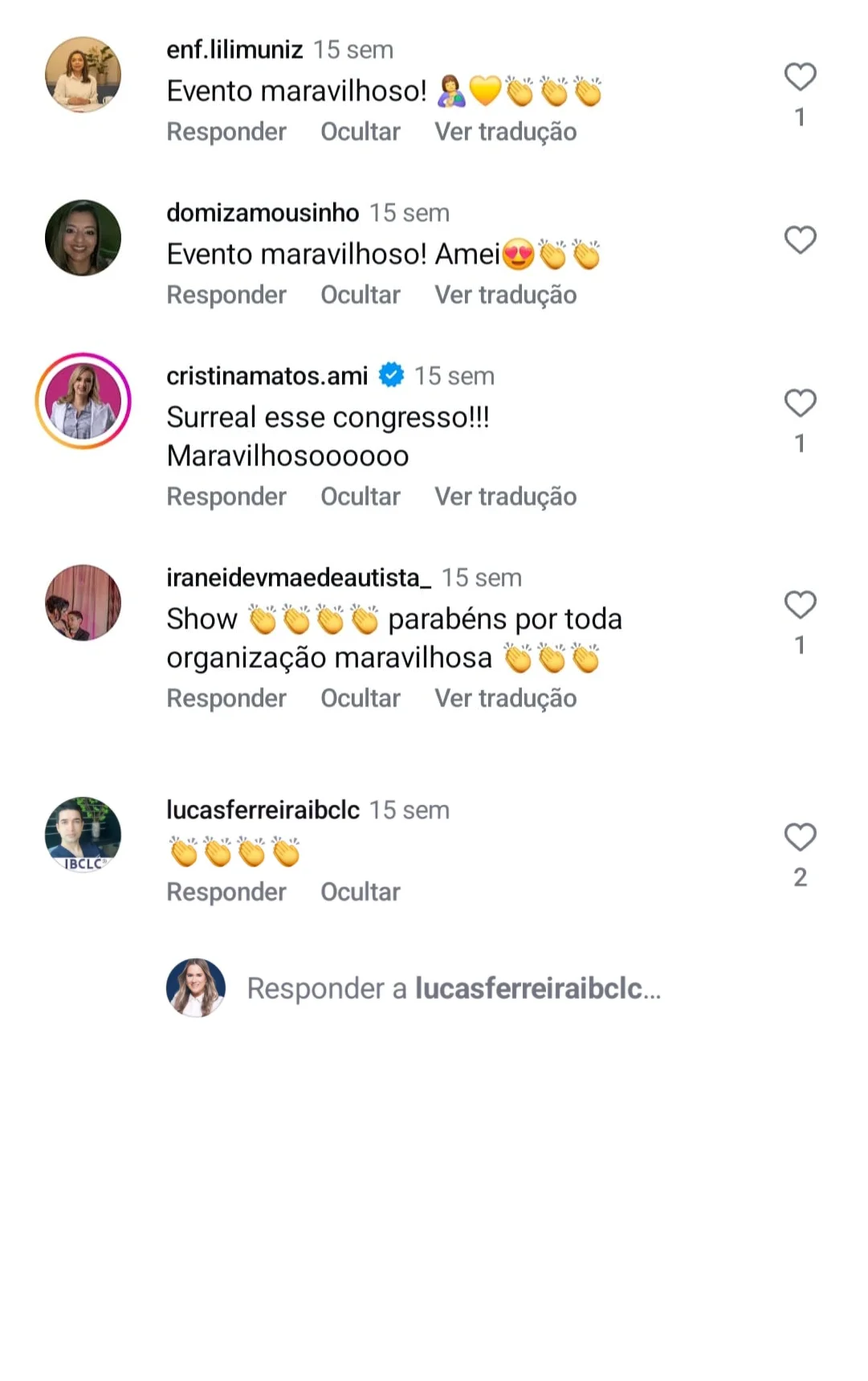The image size is (868, 1381).
Task: Like iraneidevmaedeautista_'s comment
Action: pos(800,605)
